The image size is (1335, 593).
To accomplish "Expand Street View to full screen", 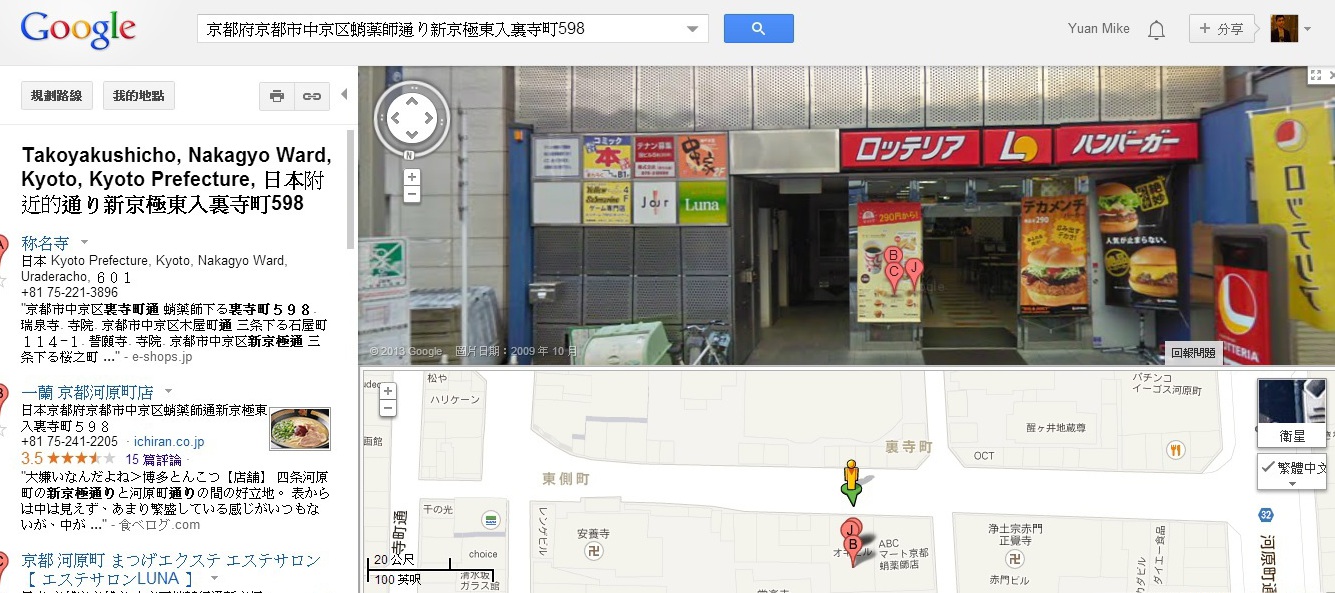I will tap(1316, 75).
